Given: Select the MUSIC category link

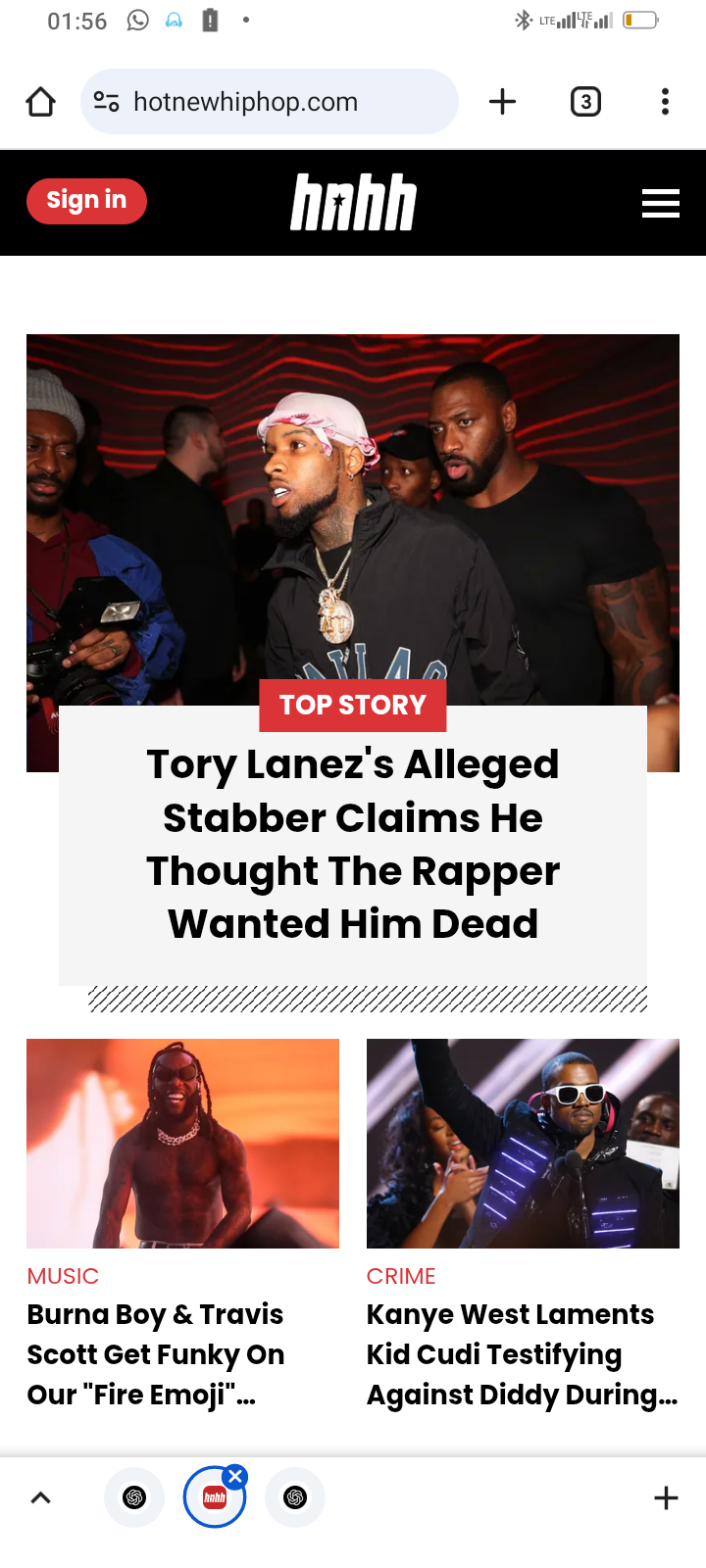Looking at the screenshot, I should 63,1276.
